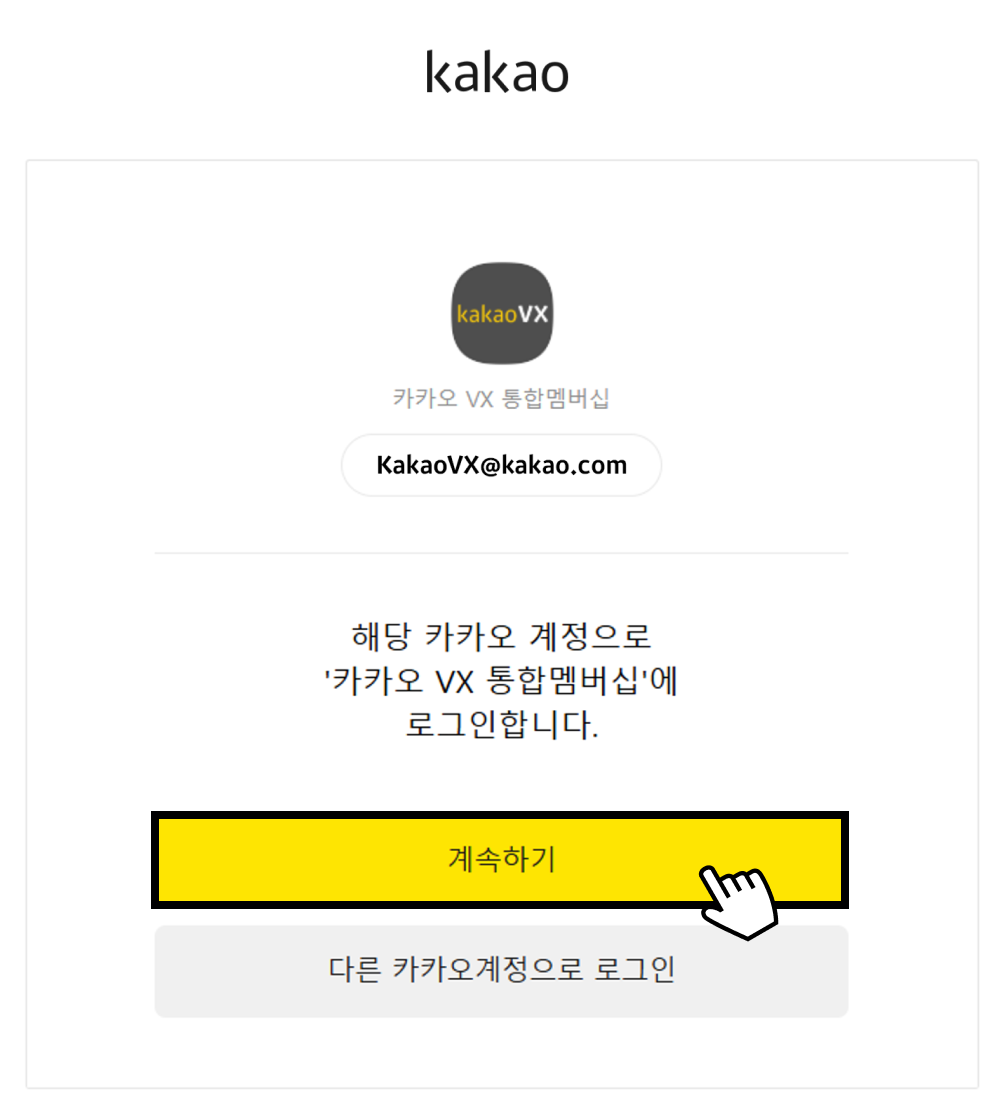Tap the yellow 계속하기 button

click(500, 860)
